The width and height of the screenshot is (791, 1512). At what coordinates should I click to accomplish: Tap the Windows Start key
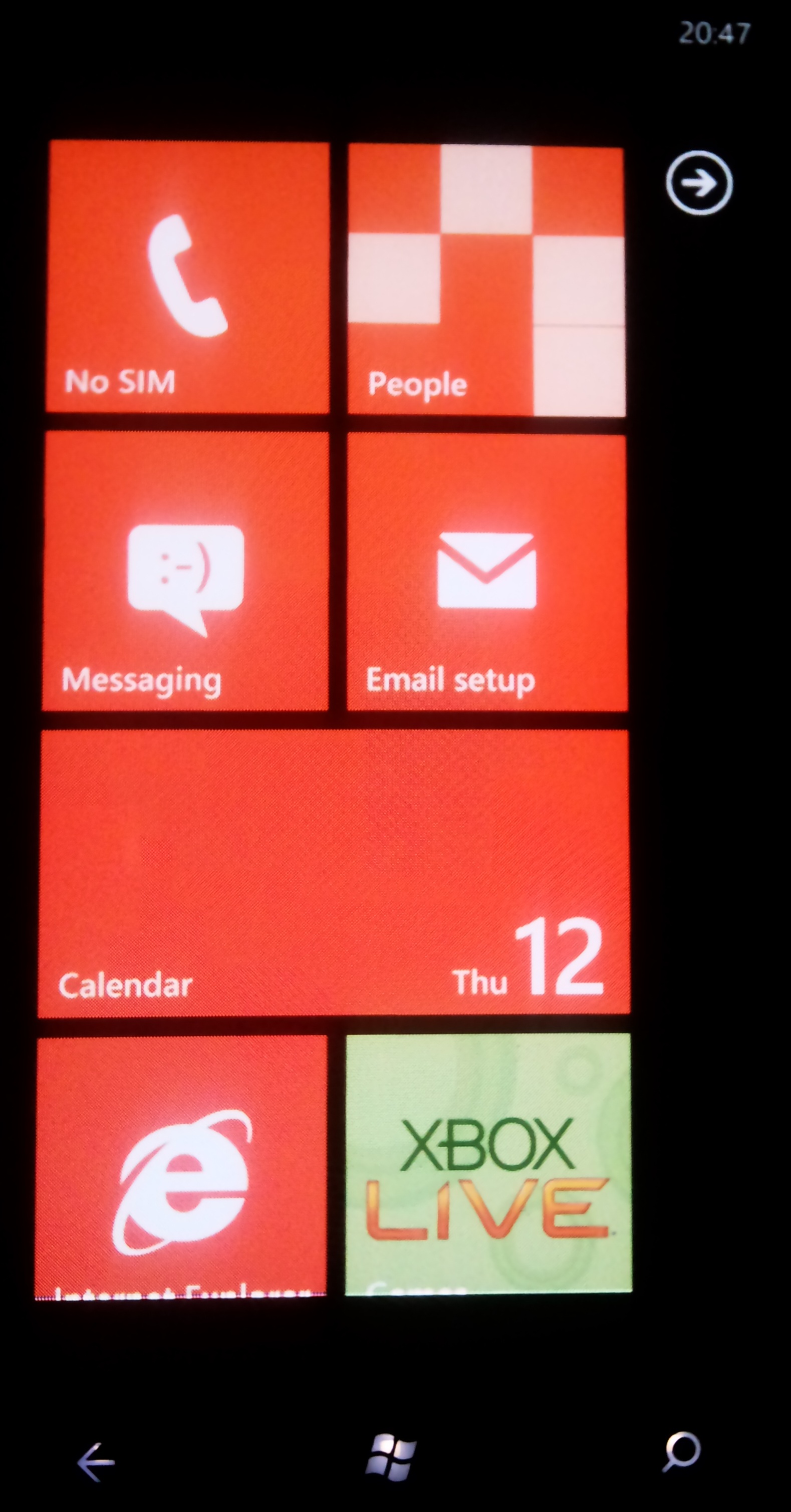click(391, 1456)
